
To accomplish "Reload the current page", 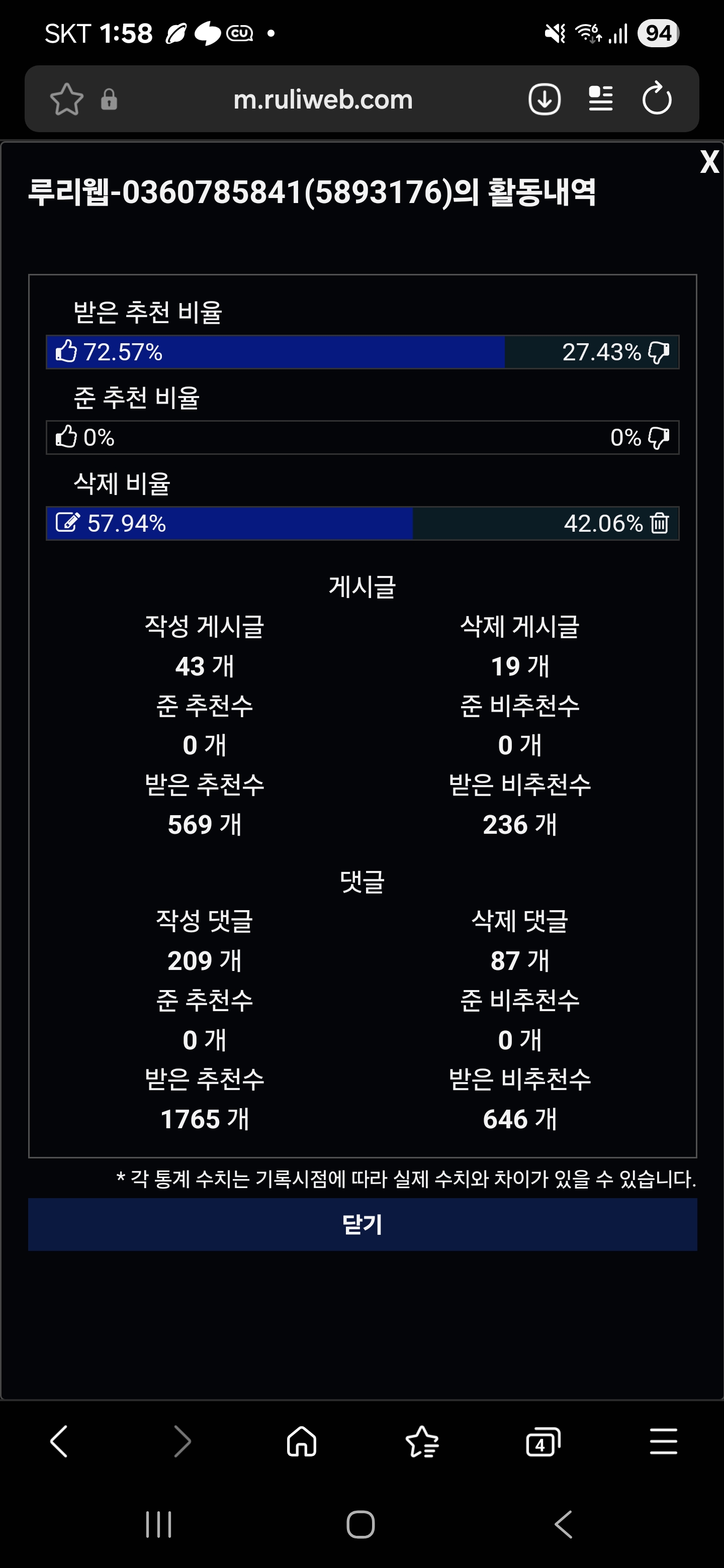I will pos(657,99).
